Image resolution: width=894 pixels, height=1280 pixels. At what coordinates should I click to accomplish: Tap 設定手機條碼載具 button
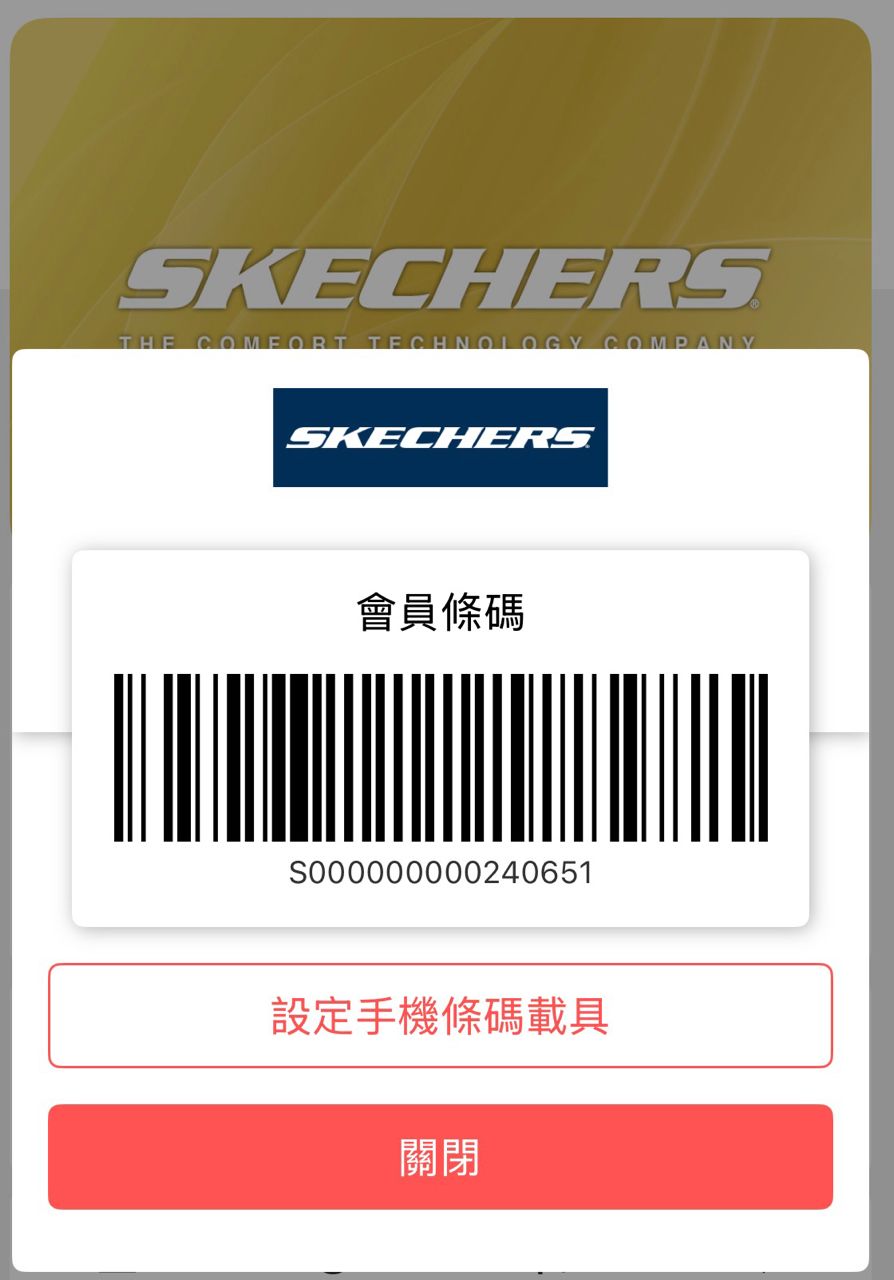coord(440,1016)
